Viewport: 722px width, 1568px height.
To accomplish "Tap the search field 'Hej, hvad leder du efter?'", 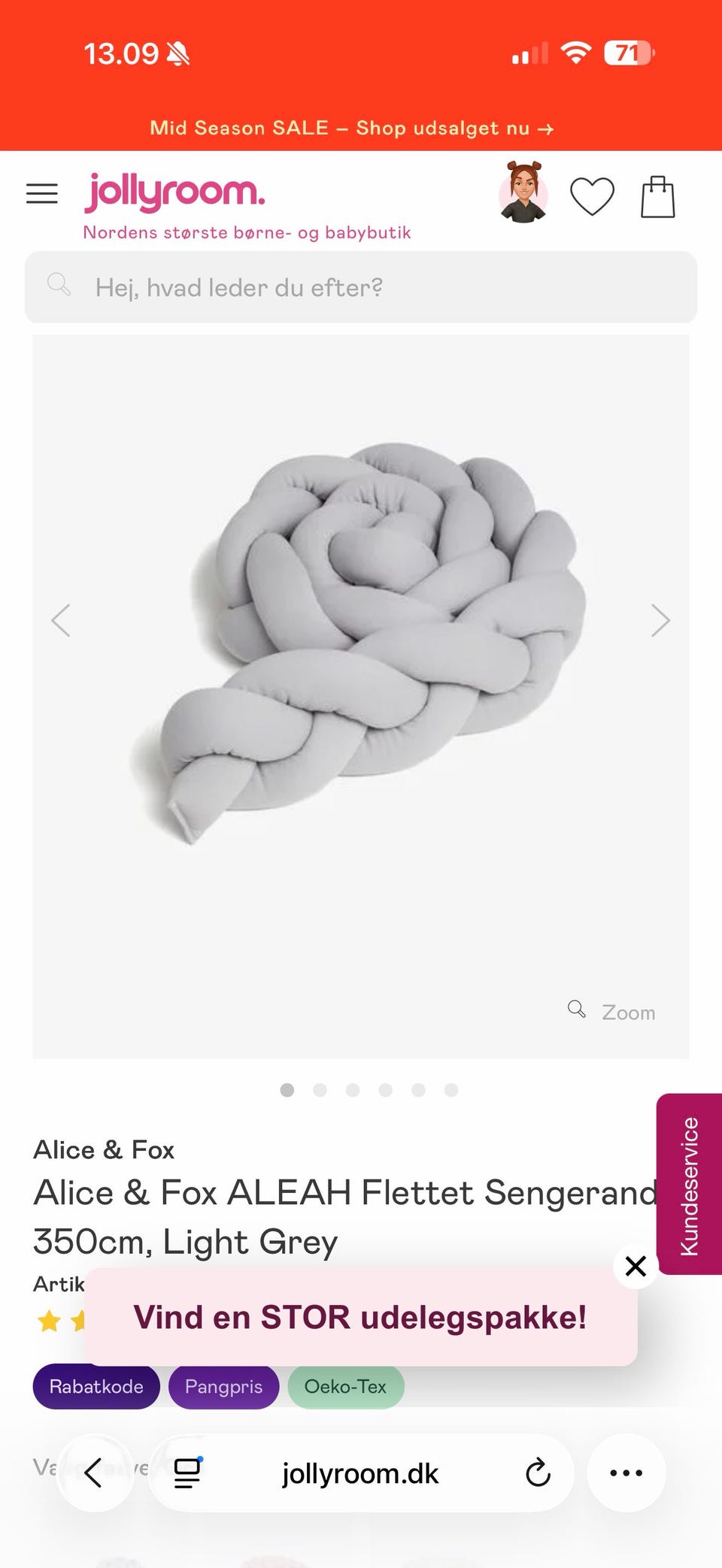I will click(361, 287).
